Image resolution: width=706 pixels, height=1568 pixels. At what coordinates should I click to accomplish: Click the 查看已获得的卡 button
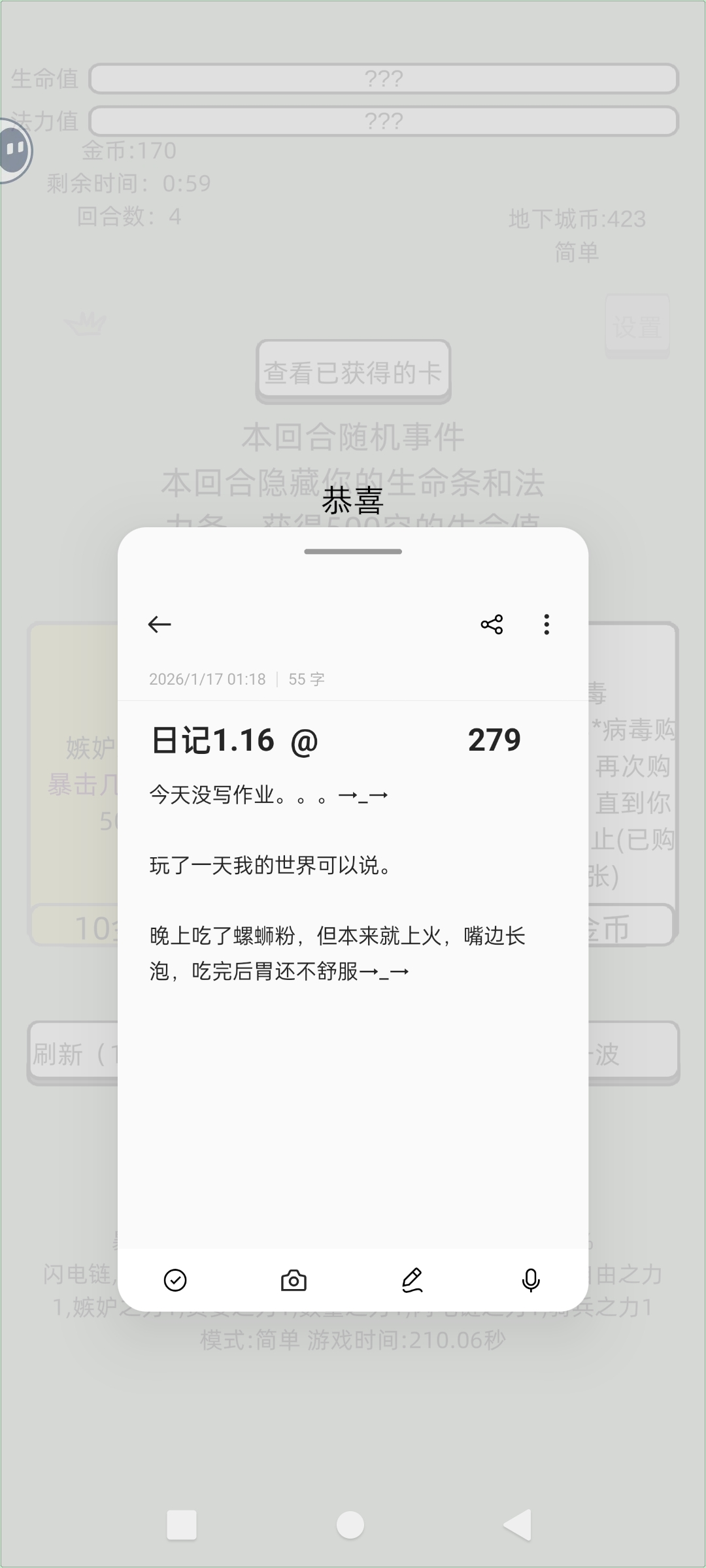pos(352,371)
